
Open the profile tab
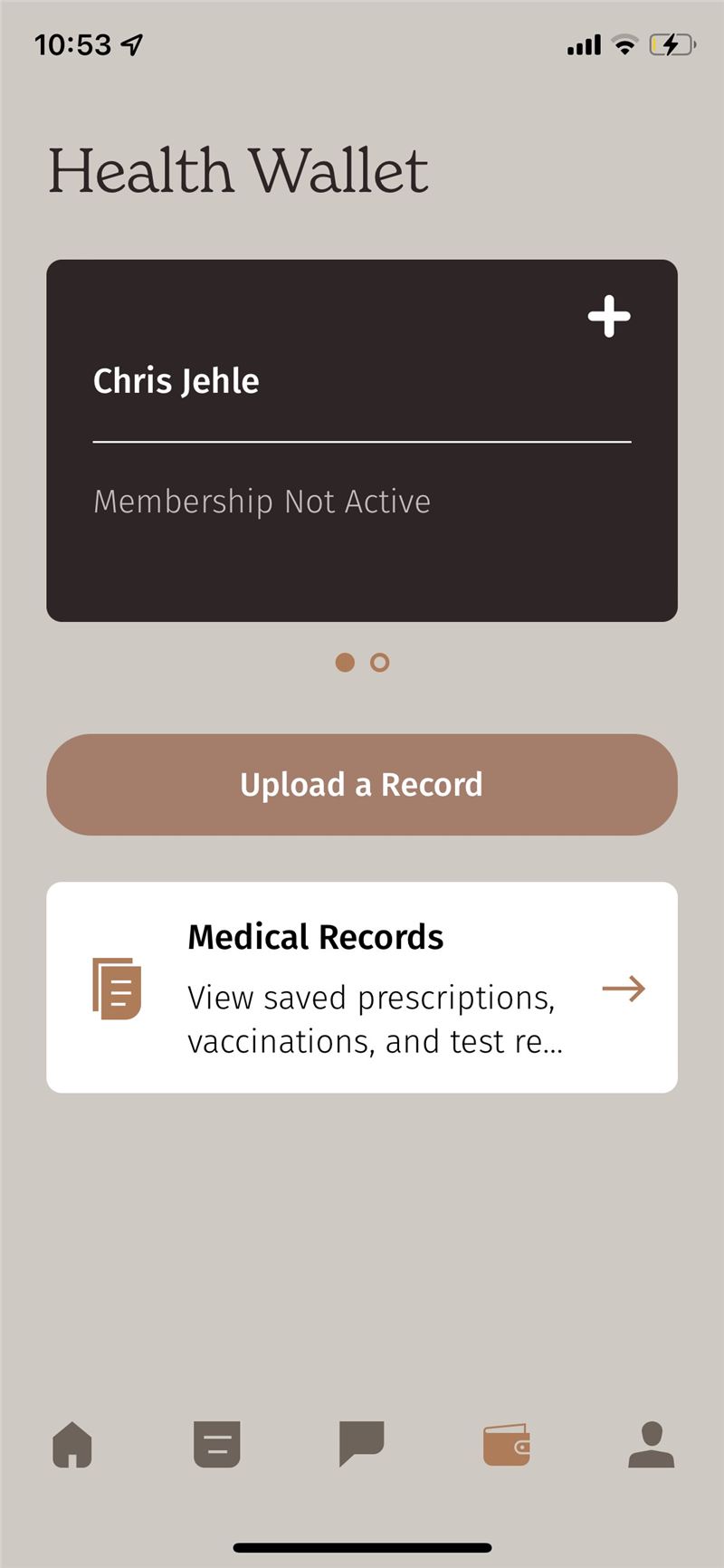652,1444
